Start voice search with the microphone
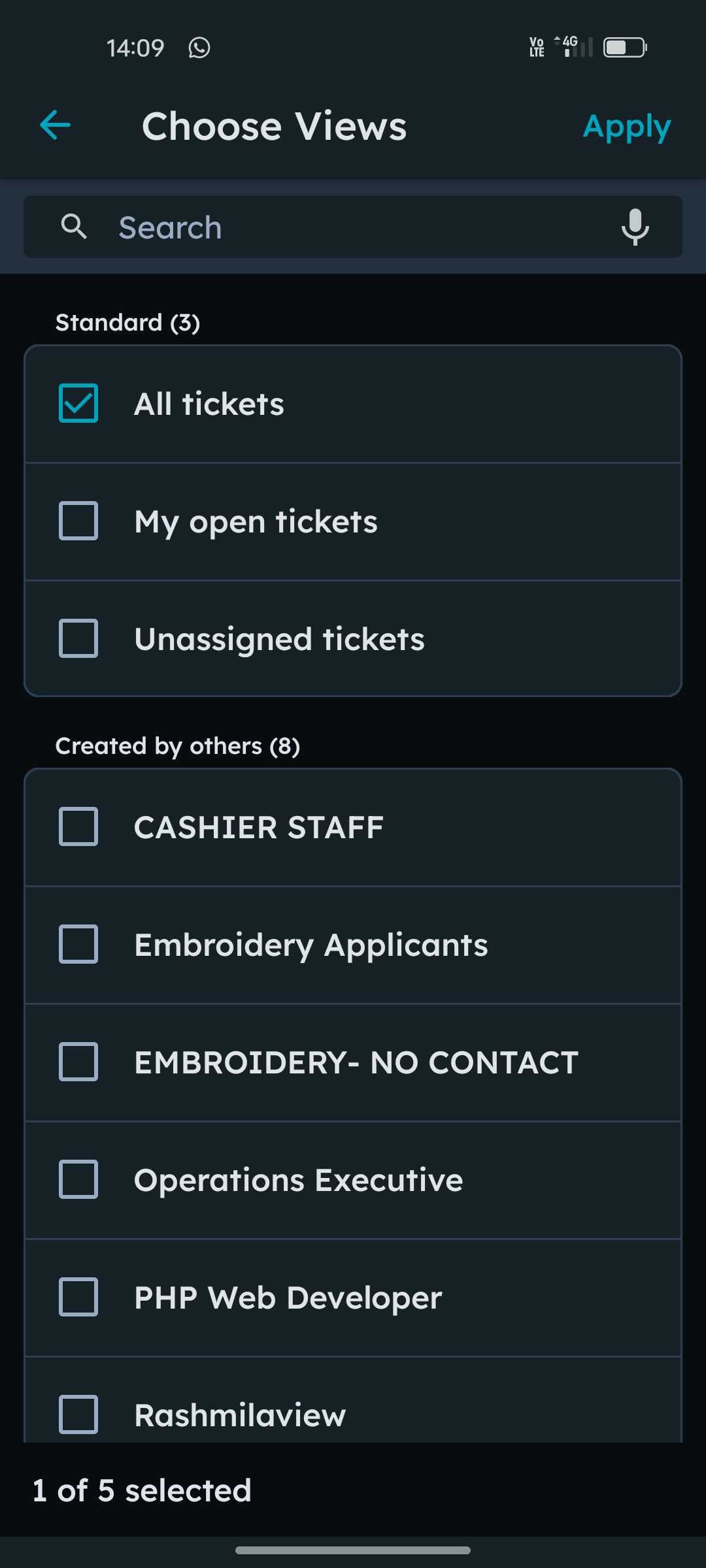The image size is (706, 1568). pos(635,227)
